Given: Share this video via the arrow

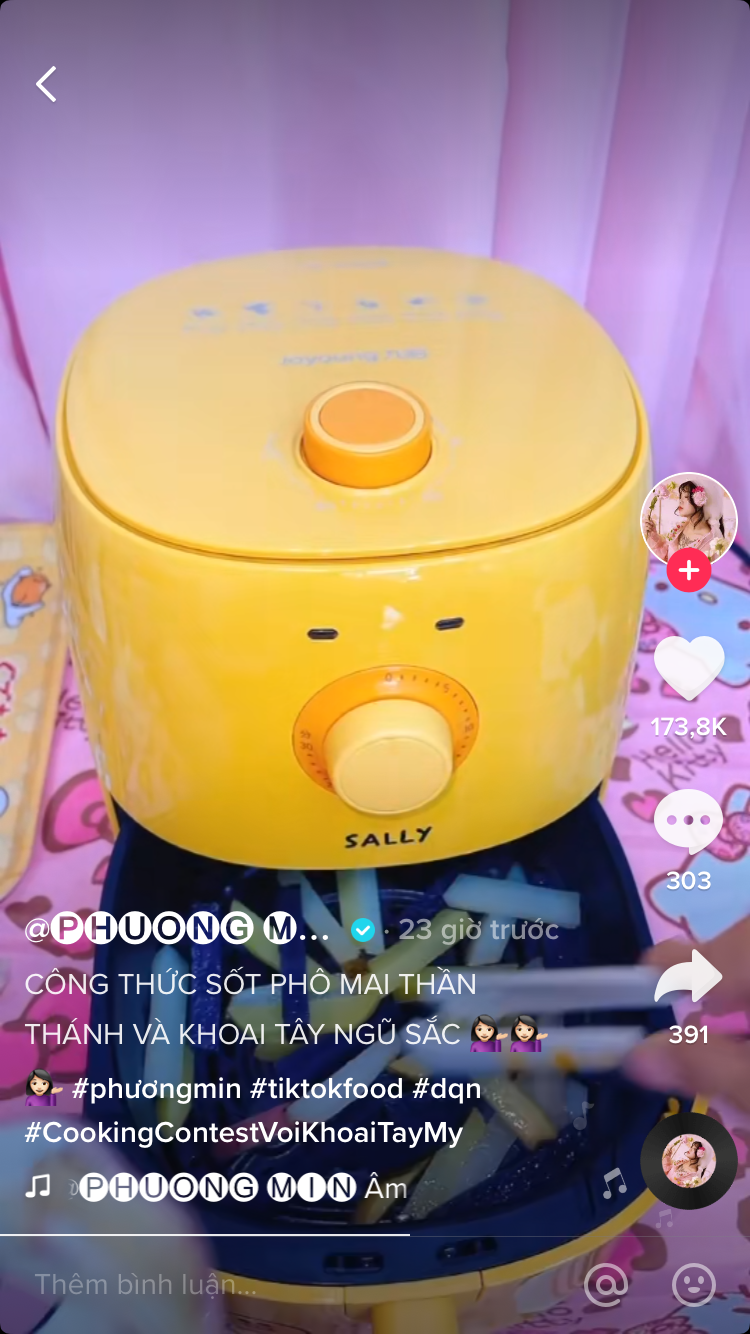Looking at the screenshot, I should (689, 977).
